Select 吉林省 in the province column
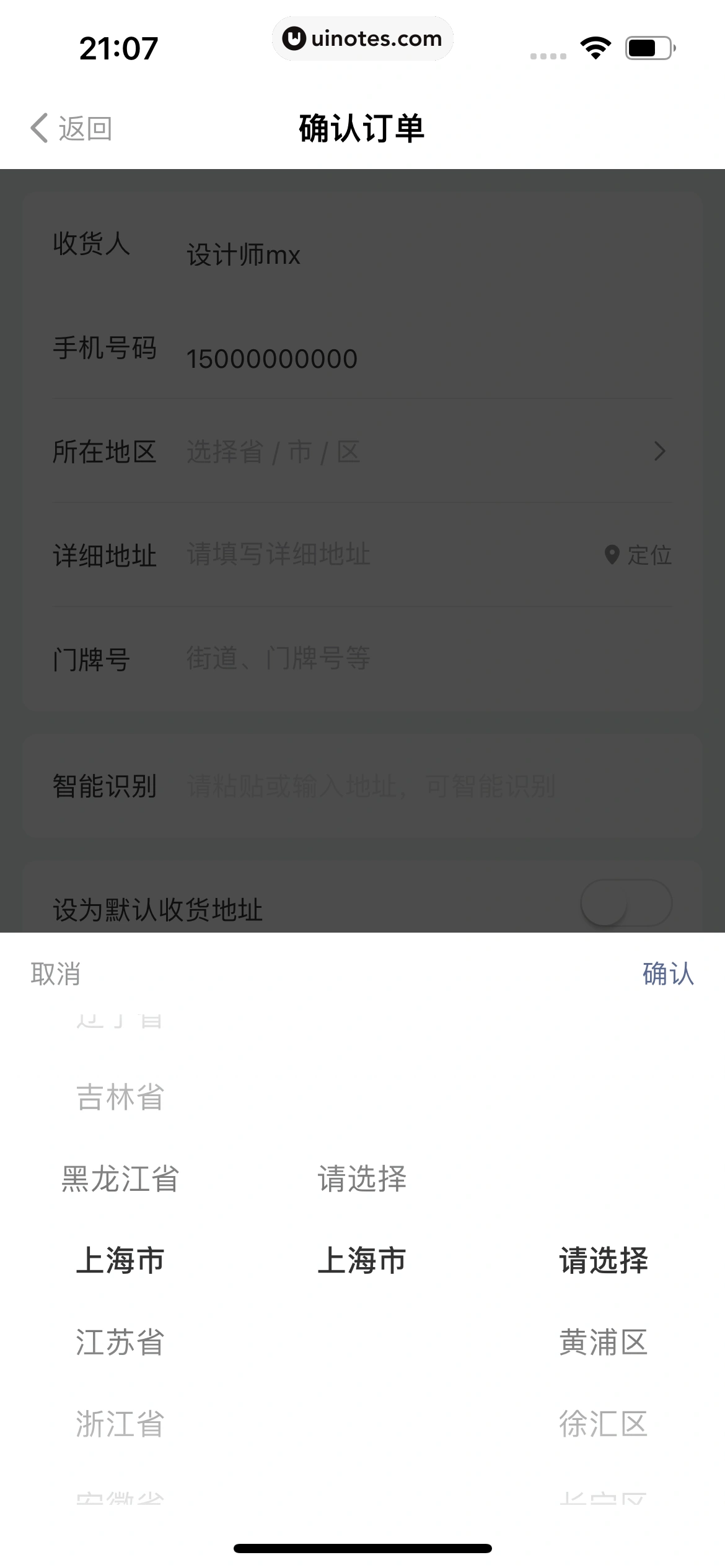The image size is (725, 1568). pyautogui.click(x=120, y=1097)
